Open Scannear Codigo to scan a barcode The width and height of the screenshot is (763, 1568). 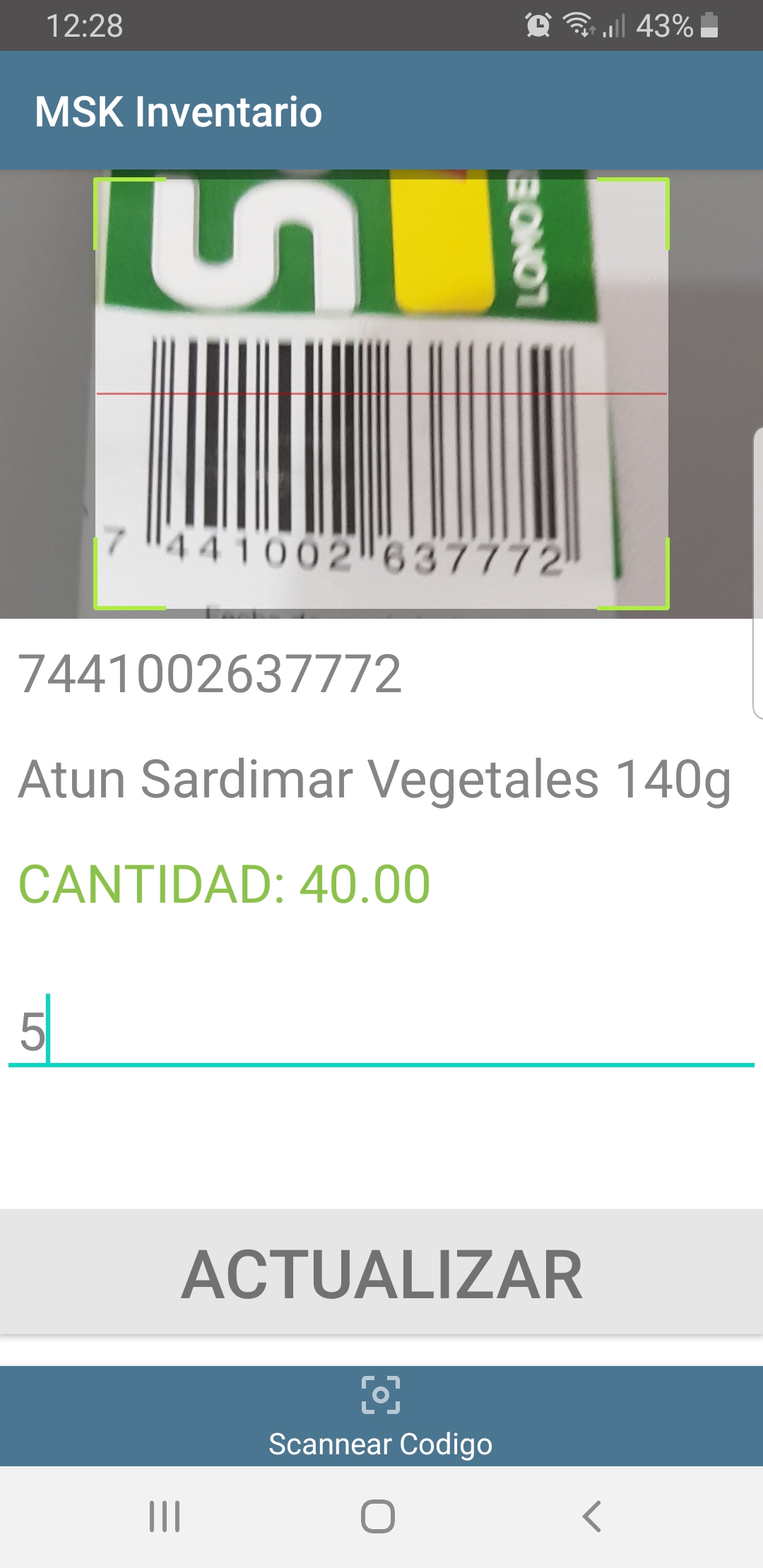[x=381, y=1416]
